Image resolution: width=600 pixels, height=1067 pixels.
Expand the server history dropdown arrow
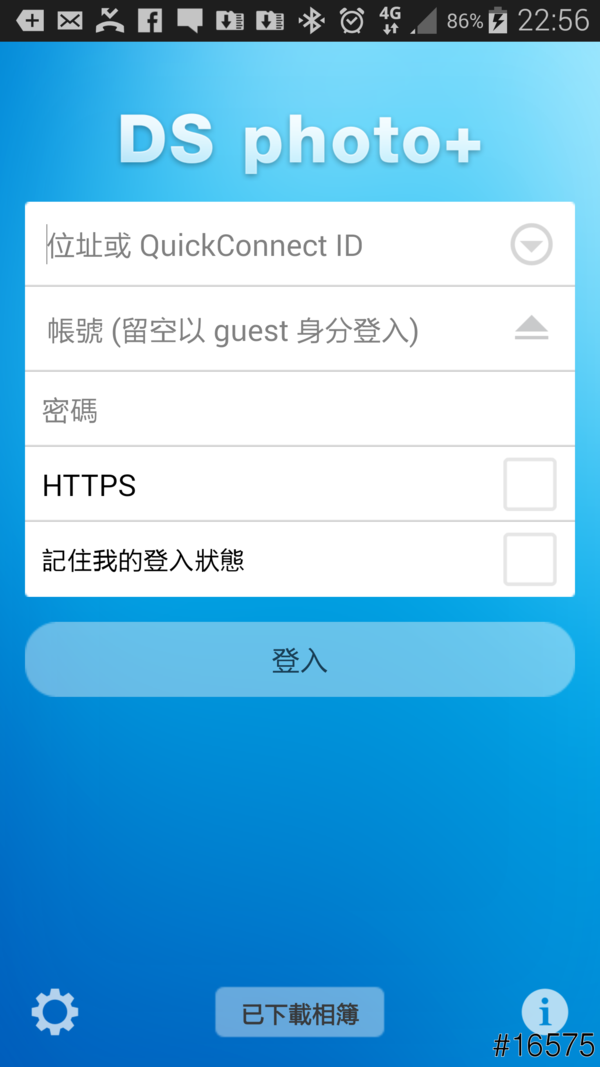[531, 245]
